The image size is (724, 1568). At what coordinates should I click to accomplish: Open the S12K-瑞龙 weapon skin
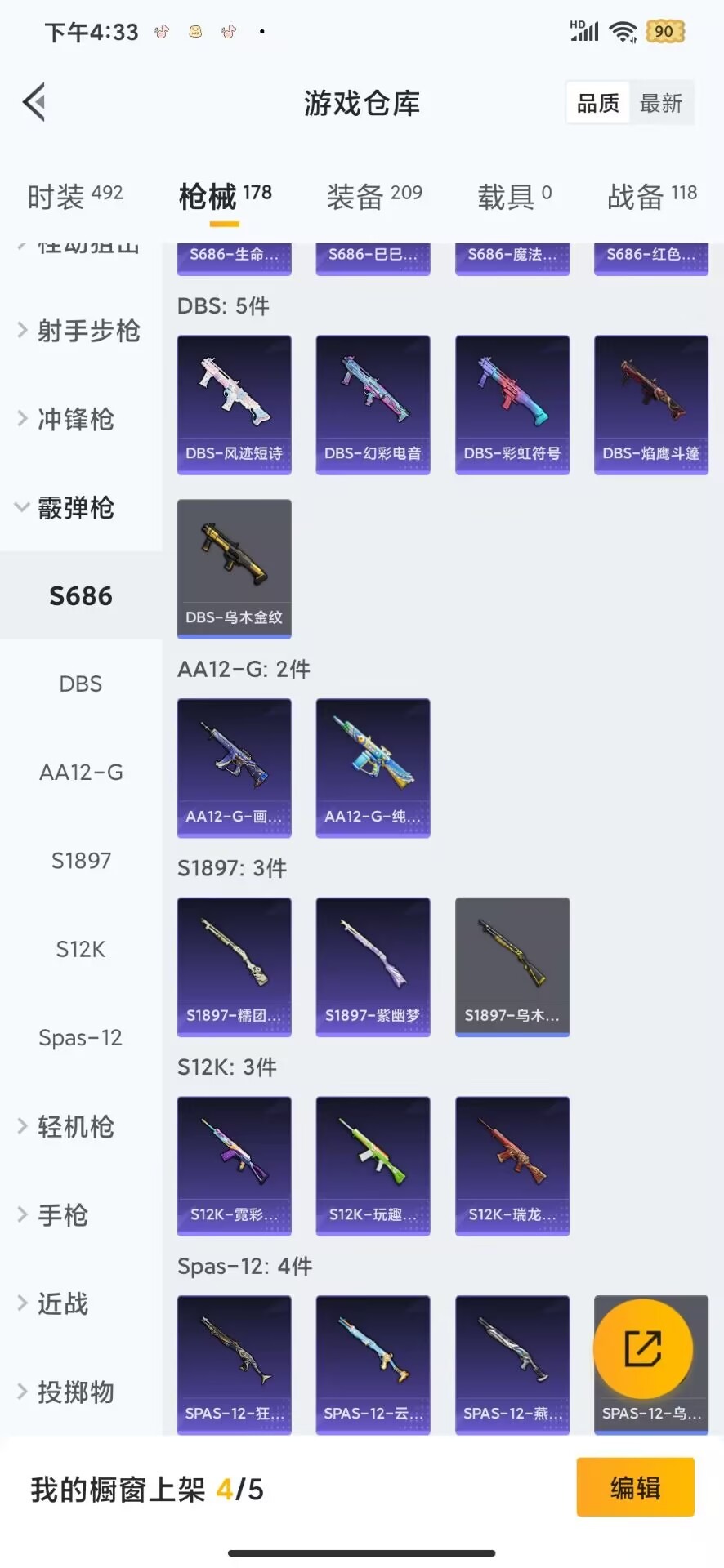(x=512, y=1165)
